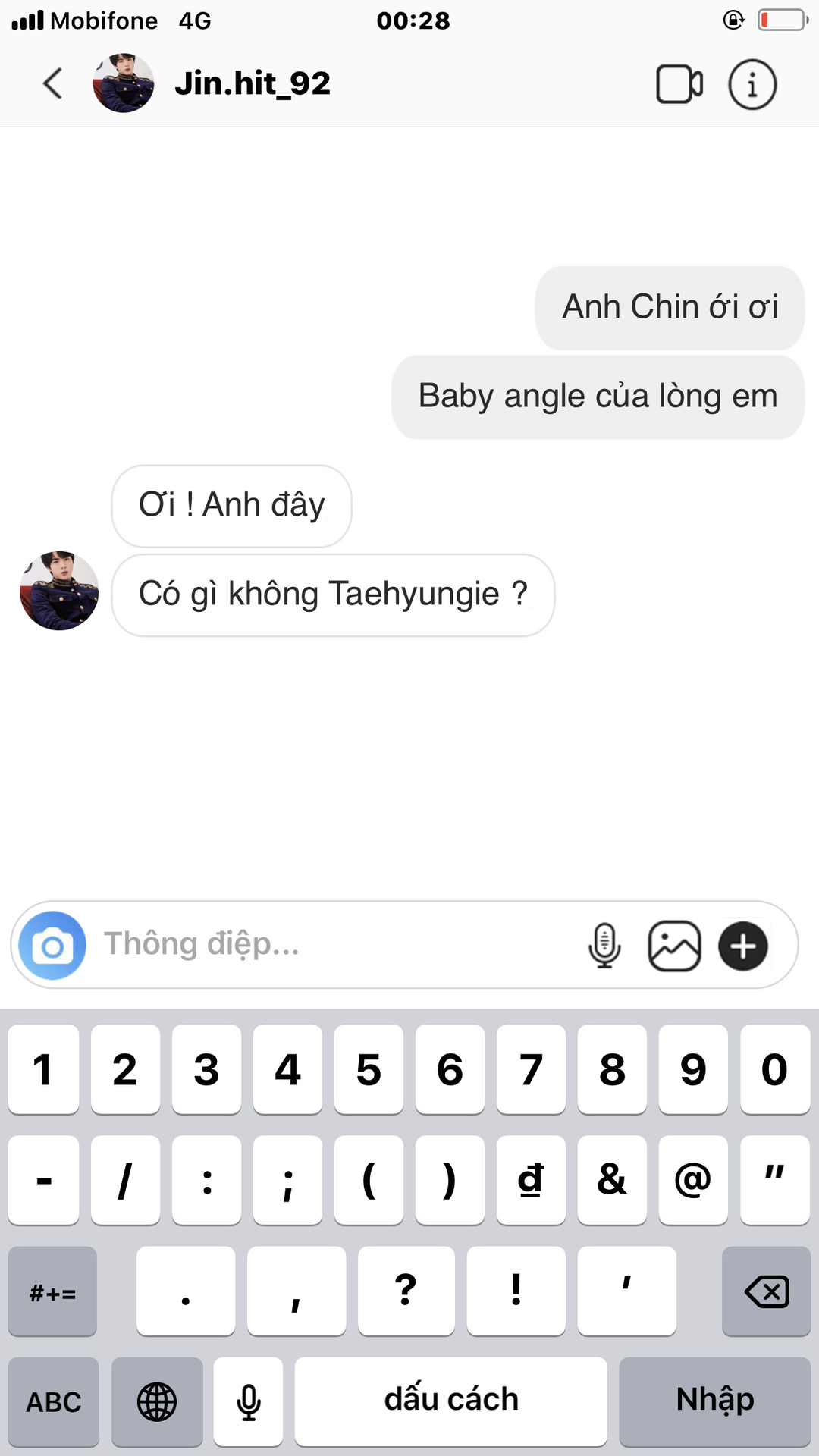The width and height of the screenshot is (819, 1456).
Task: Pick a photo from the gallery
Action: 674,946
